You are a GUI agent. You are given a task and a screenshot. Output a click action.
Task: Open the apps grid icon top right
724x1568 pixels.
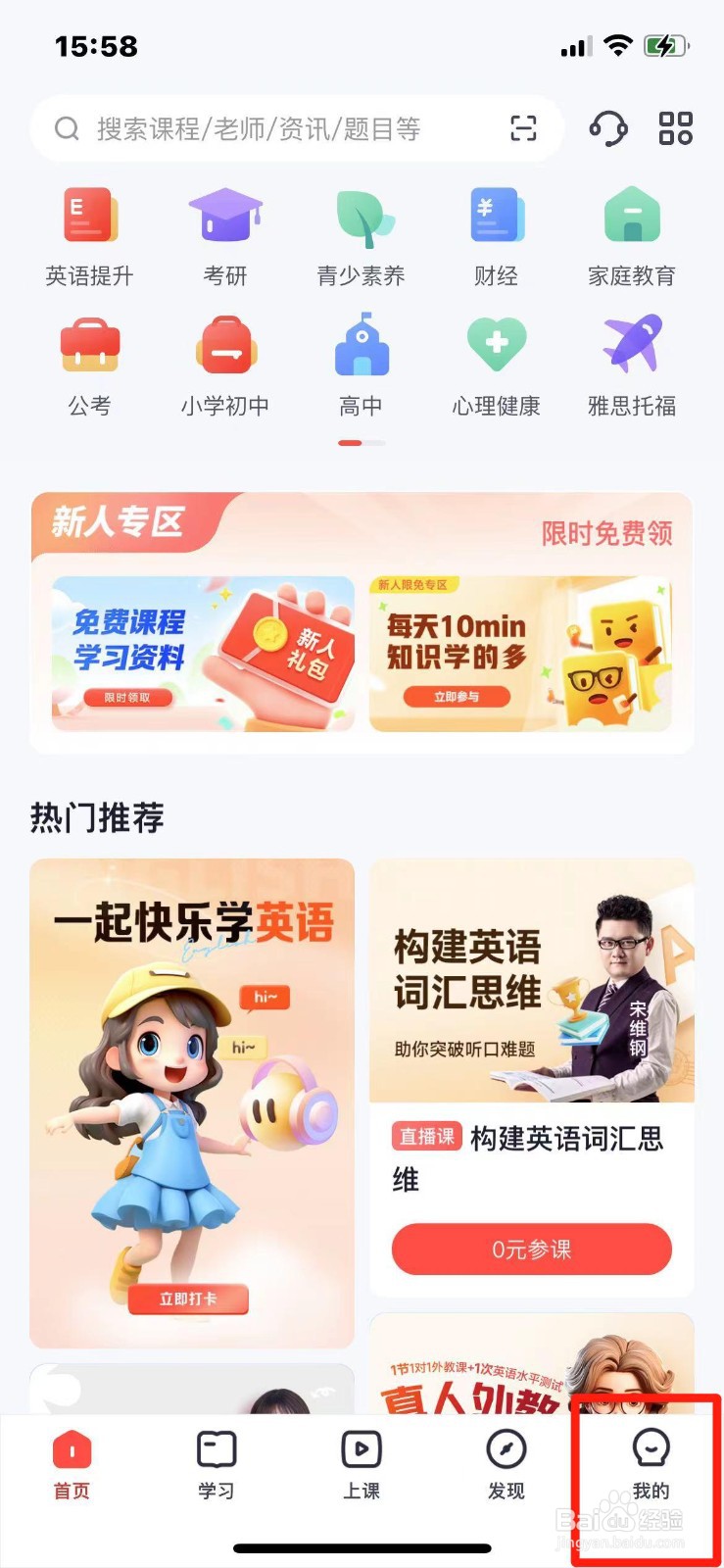674,128
